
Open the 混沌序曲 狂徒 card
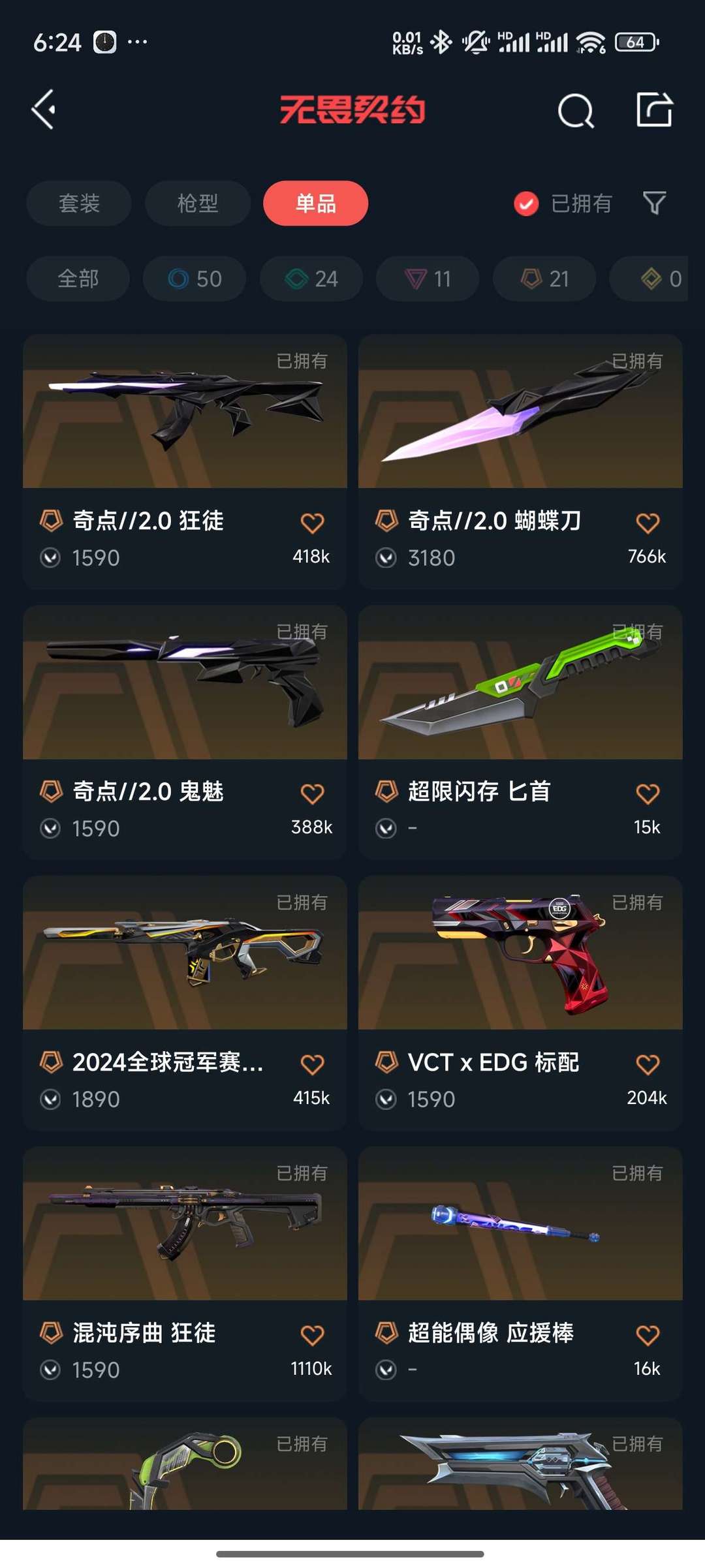(x=185, y=1274)
